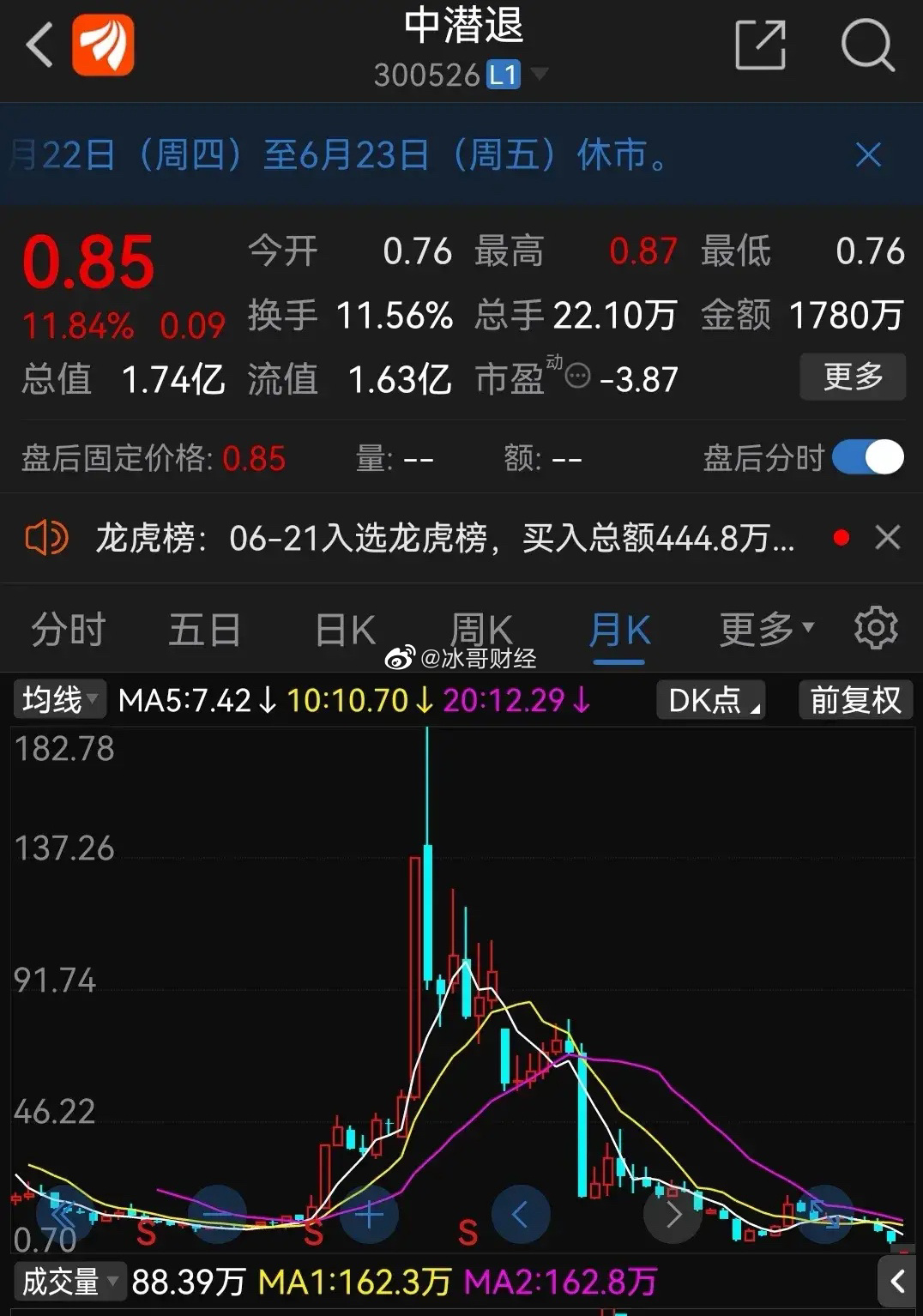The image size is (923, 1316).
Task: Switch to the 五日 chart tab
Action: [x=204, y=631]
